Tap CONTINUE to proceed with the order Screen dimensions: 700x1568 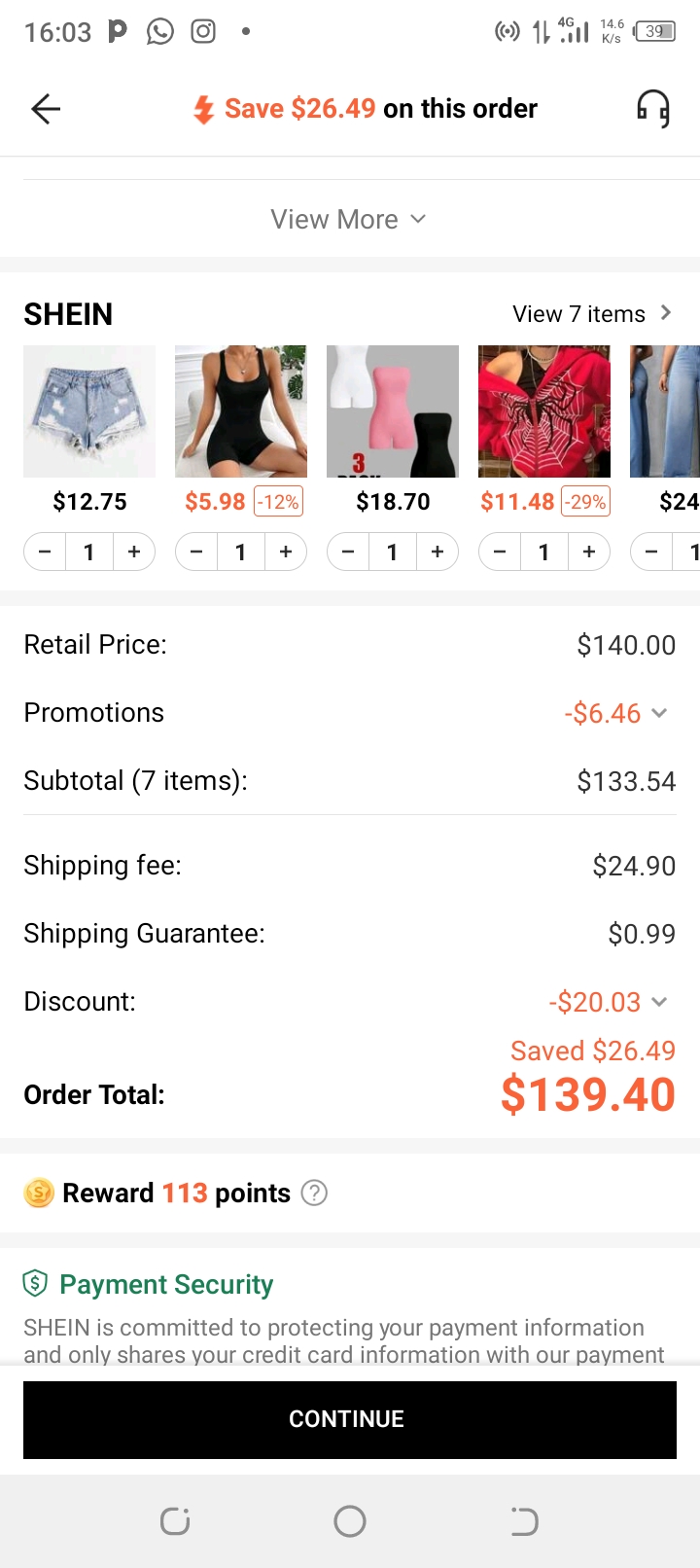pos(349,1419)
